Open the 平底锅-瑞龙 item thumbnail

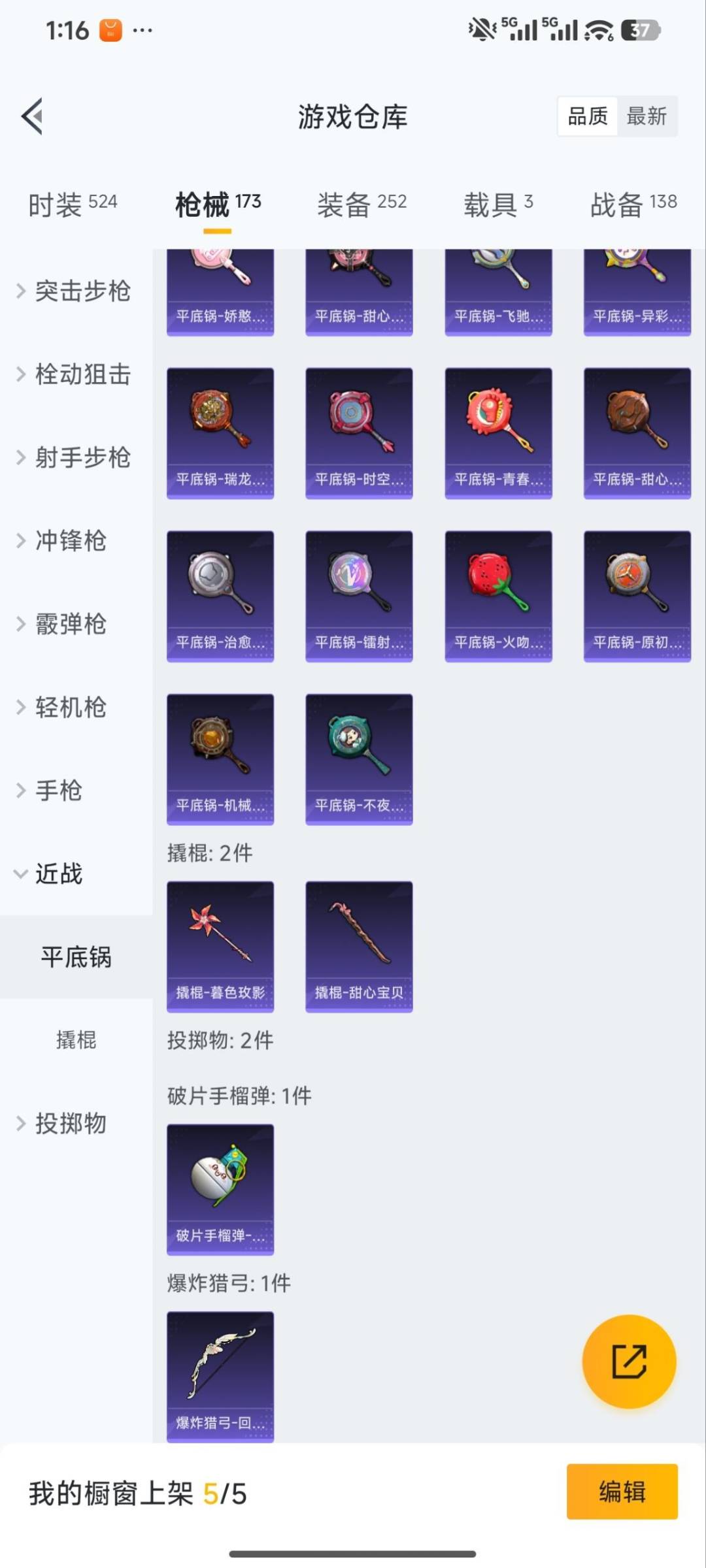click(220, 431)
